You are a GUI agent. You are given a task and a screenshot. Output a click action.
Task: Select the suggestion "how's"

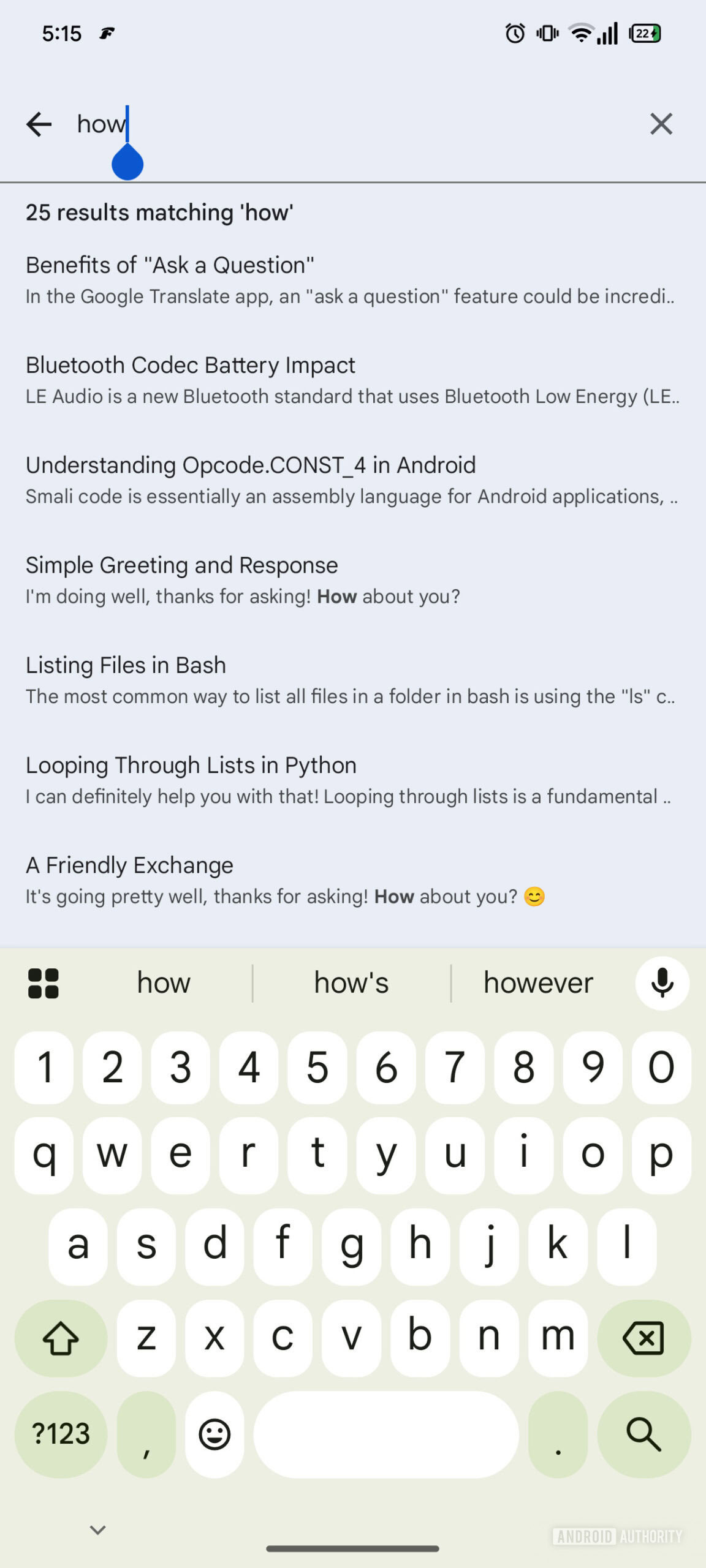[351, 982]
